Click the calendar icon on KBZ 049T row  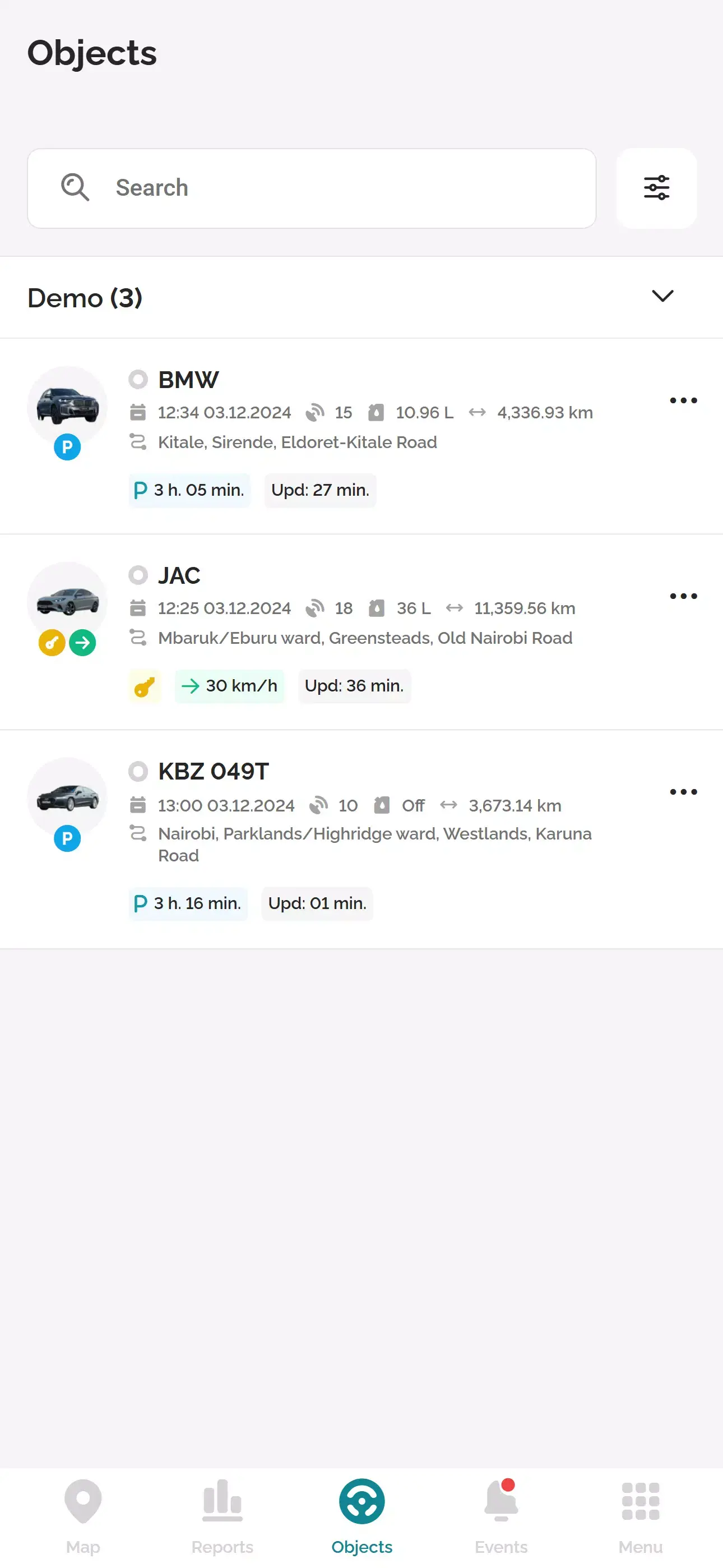(x=139, y=805)
